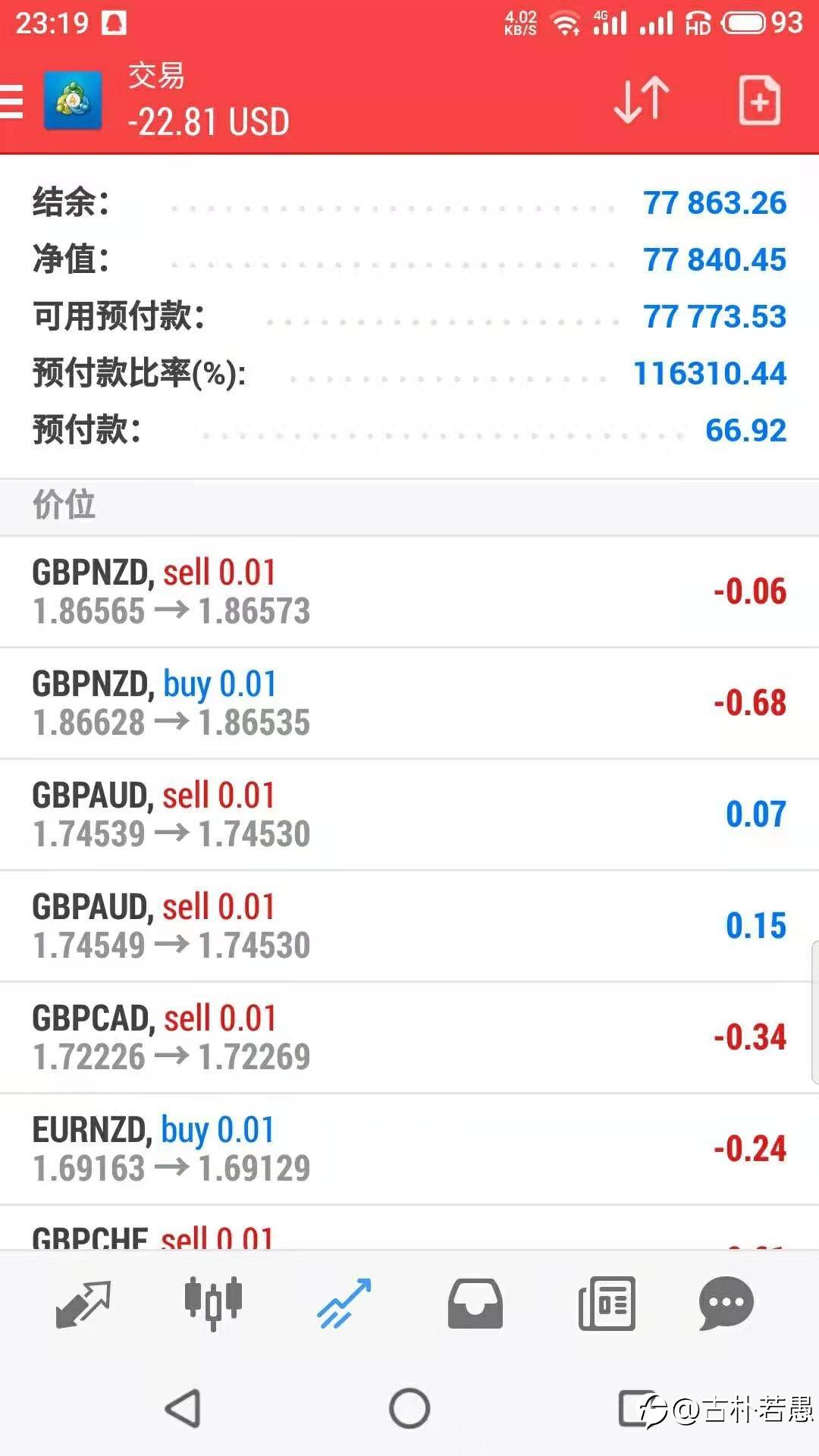The image size is (819, 1456).
Task: Open the side navigation menu
Action: (11, 101)
